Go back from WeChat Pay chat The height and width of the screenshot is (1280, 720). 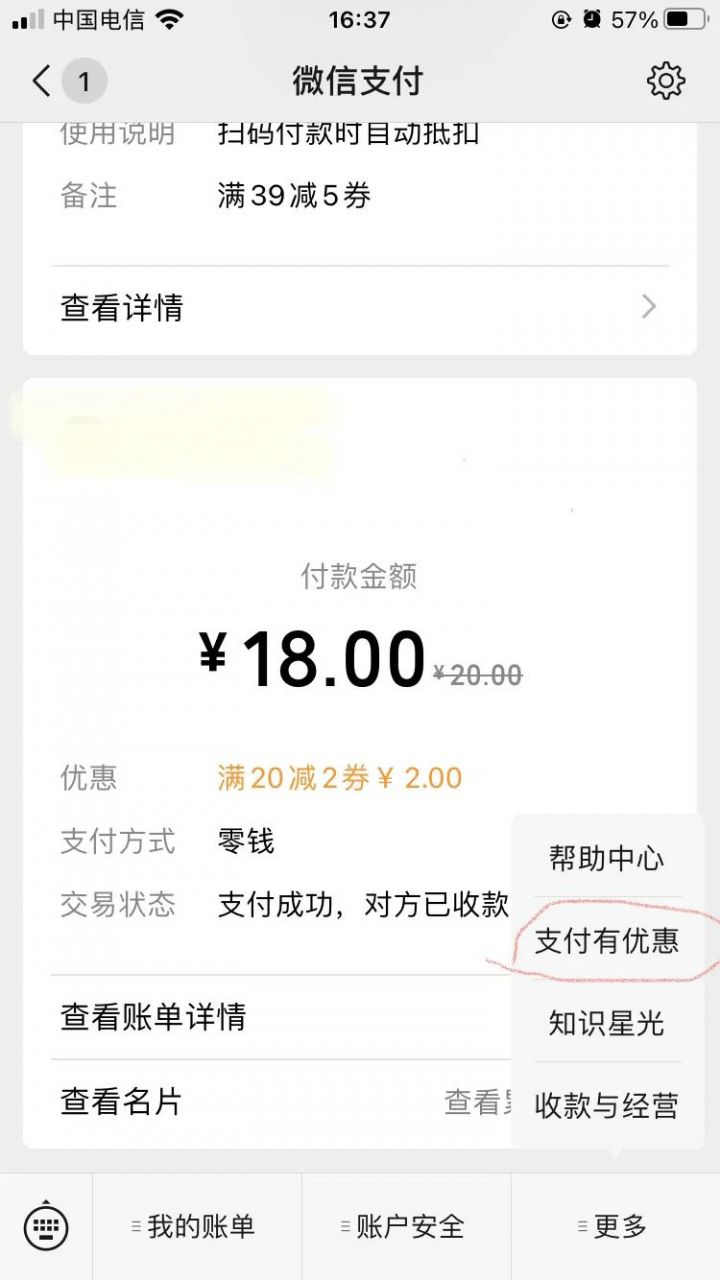click(x=42, y=81)
